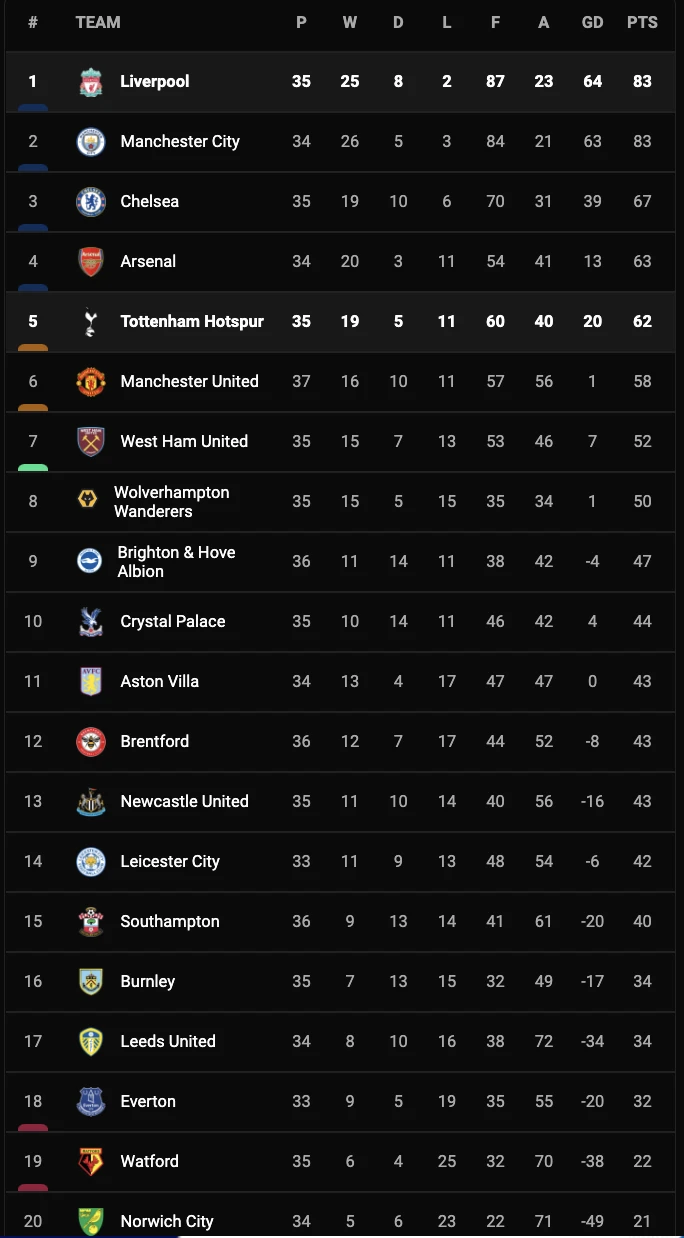
Task: Open Burnley's team row
Action: point(147,981)
